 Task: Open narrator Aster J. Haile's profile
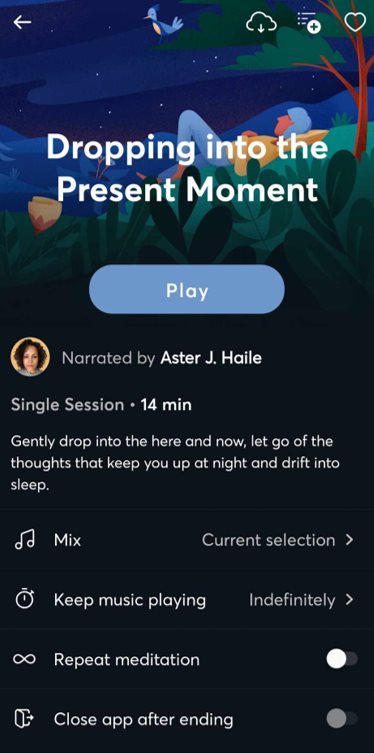[x=136, y=357]
